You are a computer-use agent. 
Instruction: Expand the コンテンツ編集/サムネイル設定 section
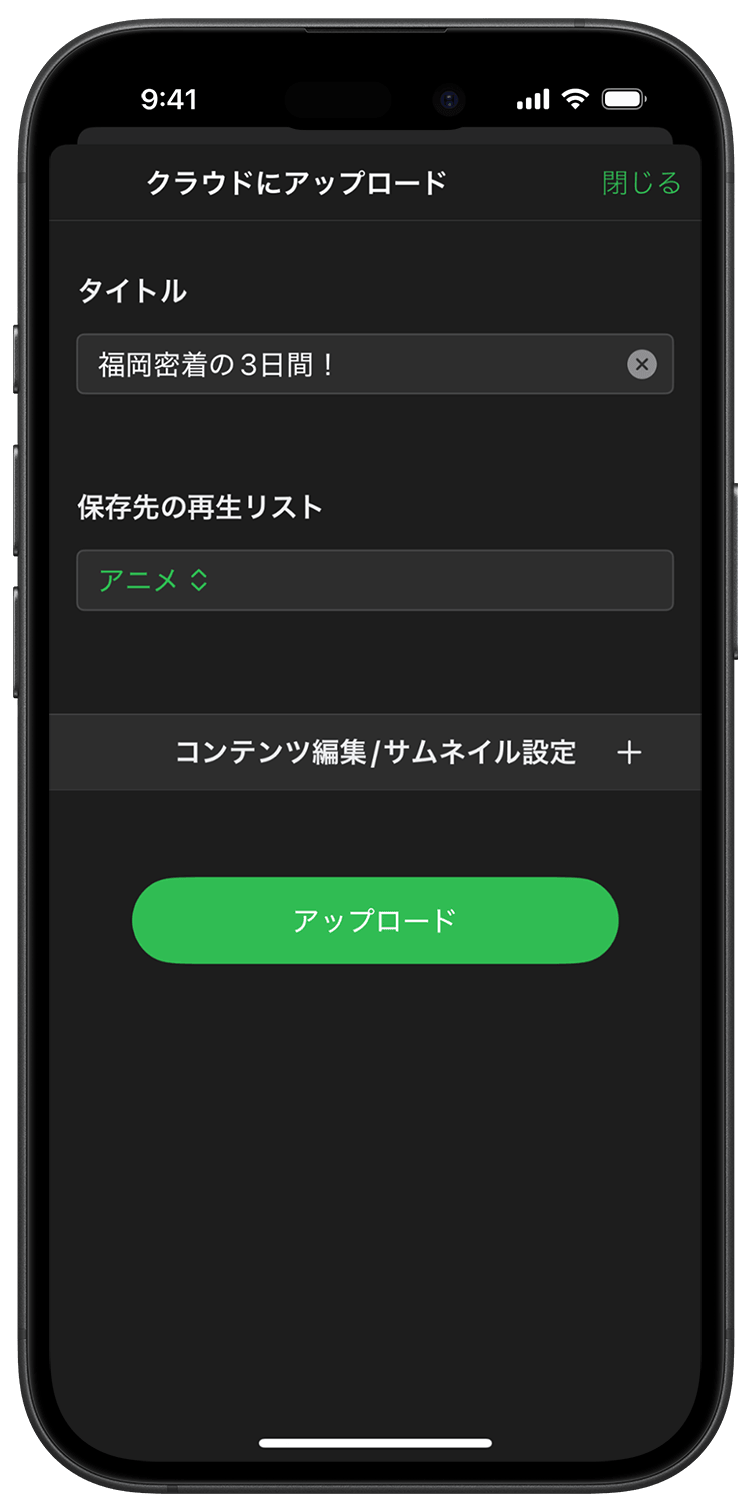coord(375,753)
